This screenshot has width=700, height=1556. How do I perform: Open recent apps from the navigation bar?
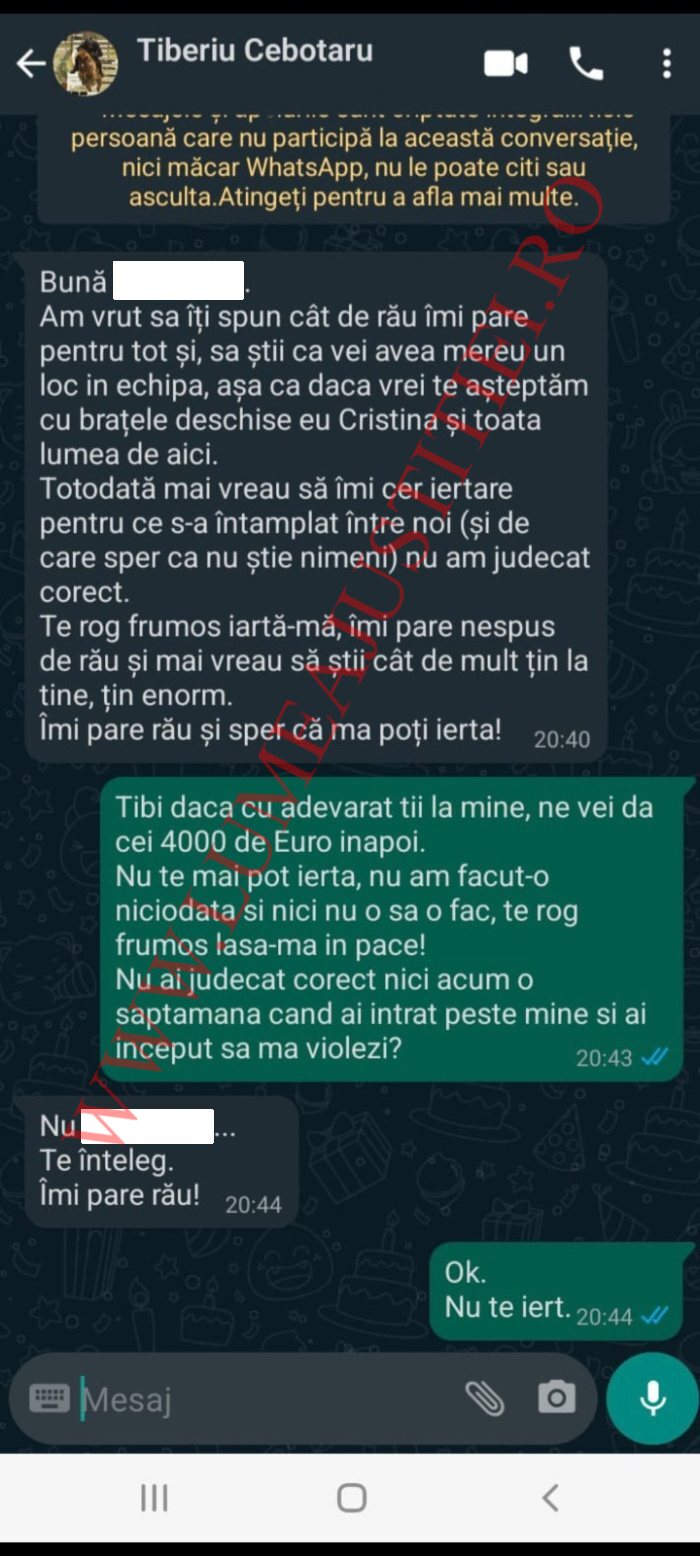154,1498
